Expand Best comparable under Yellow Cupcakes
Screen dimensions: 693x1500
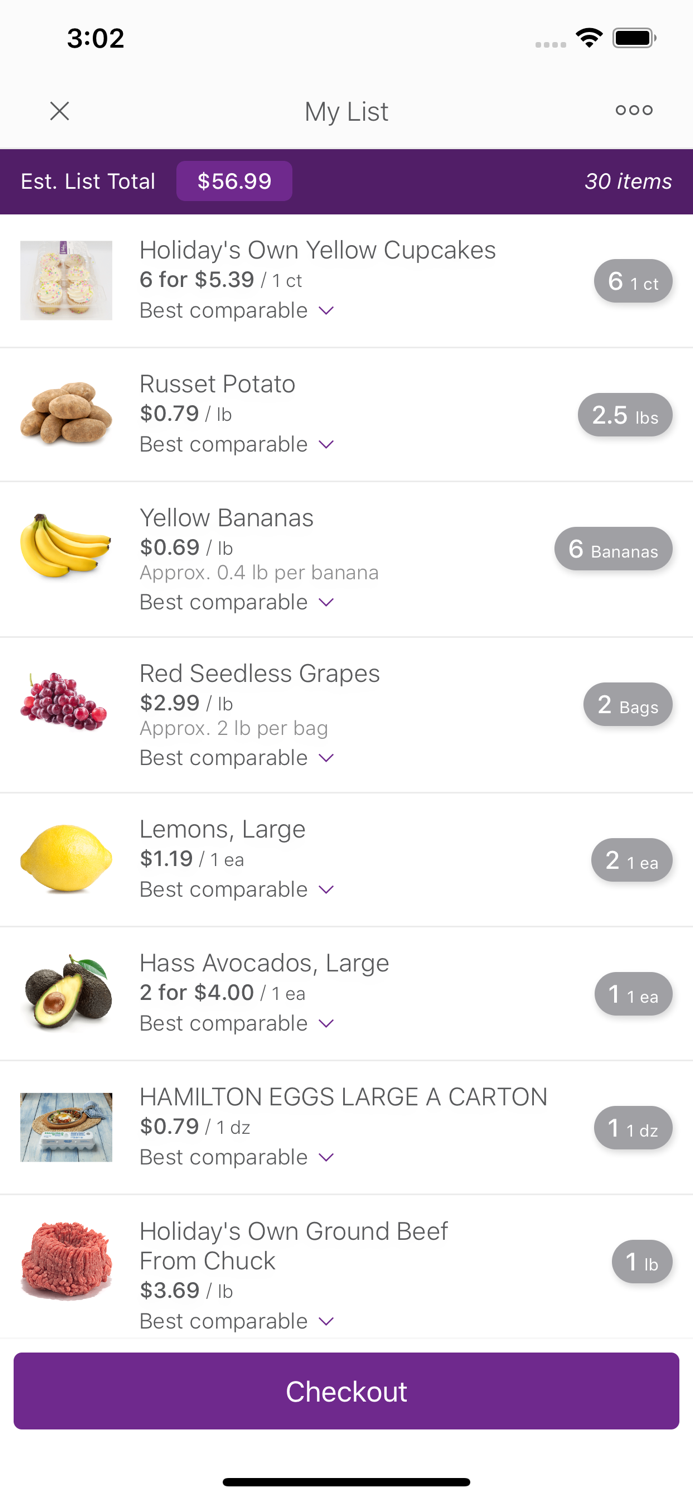[x=236, y=311]
